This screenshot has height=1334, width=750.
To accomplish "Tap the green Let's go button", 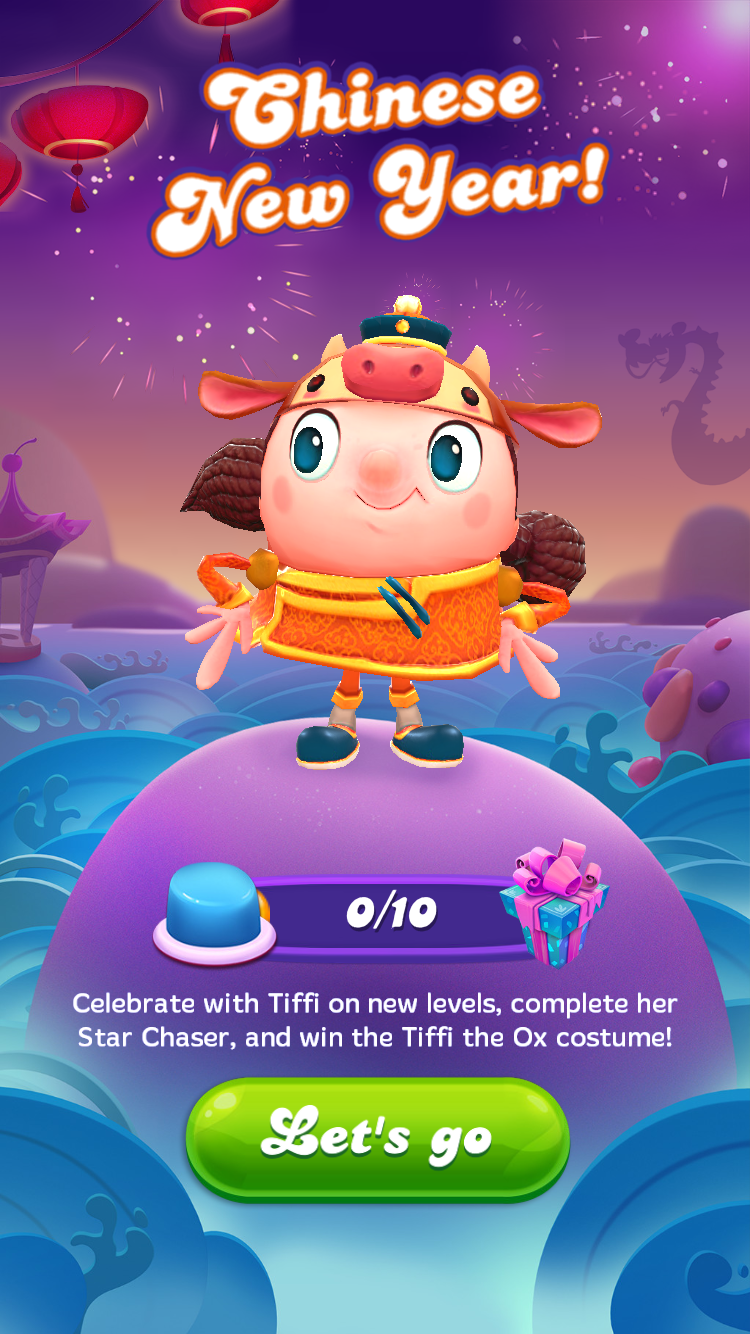I will 377,1139.
